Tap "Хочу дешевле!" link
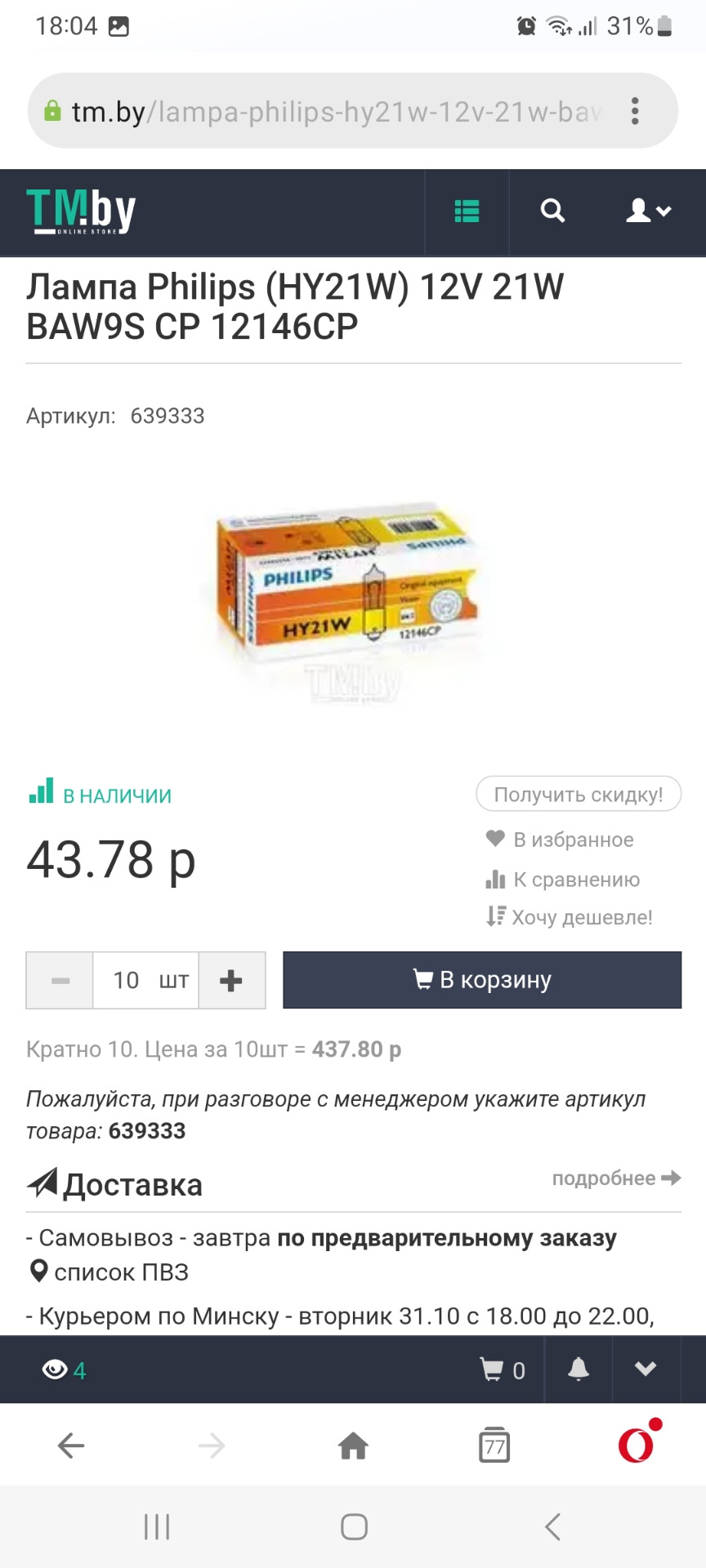Screen dimensions: 706x1568 coord(570,917)
